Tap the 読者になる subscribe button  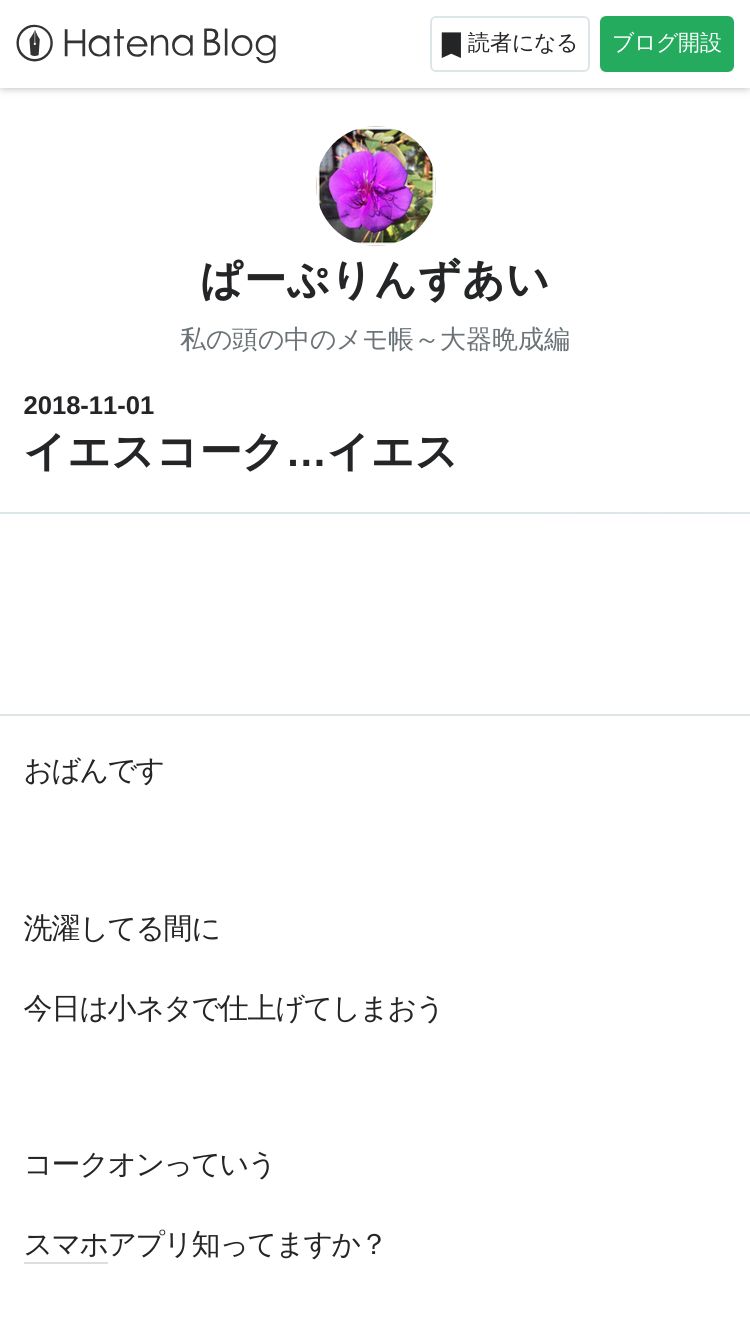(x=509, y=44)
